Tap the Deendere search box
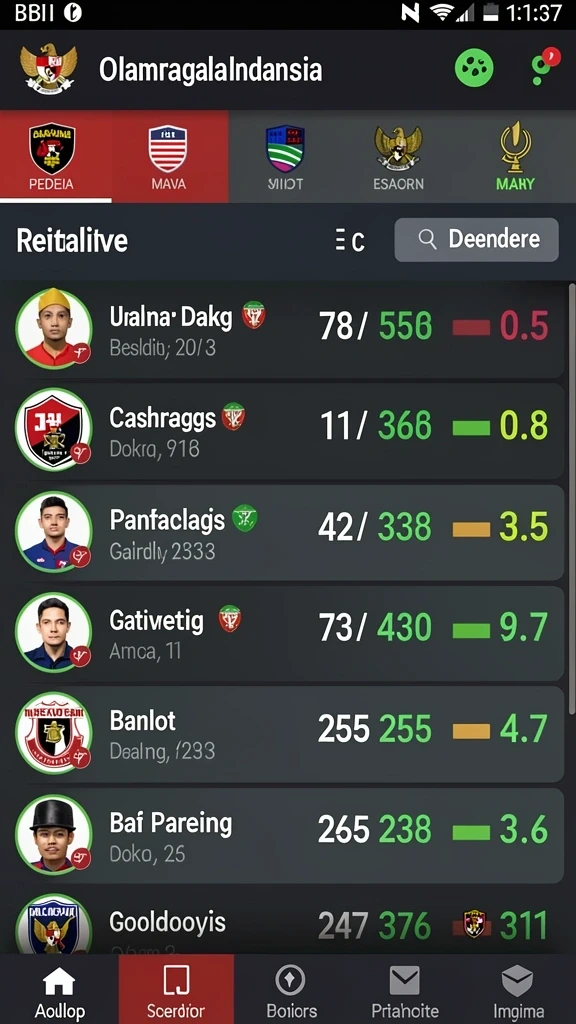Image resolution: width=576 pixels, height=1024 pixels. 476,240
